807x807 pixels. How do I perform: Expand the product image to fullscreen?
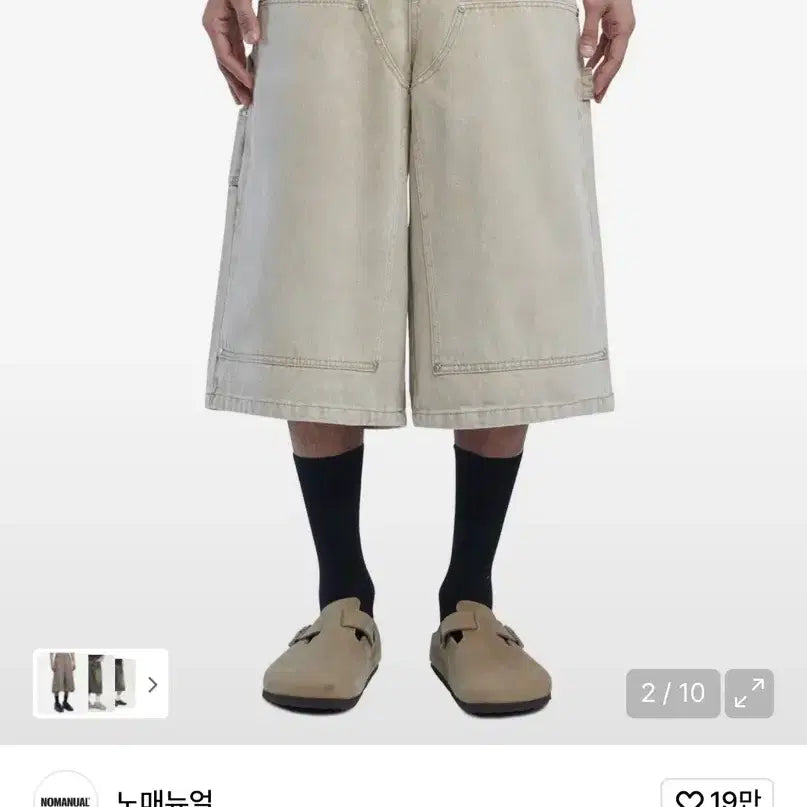click(x=748, y=693)
